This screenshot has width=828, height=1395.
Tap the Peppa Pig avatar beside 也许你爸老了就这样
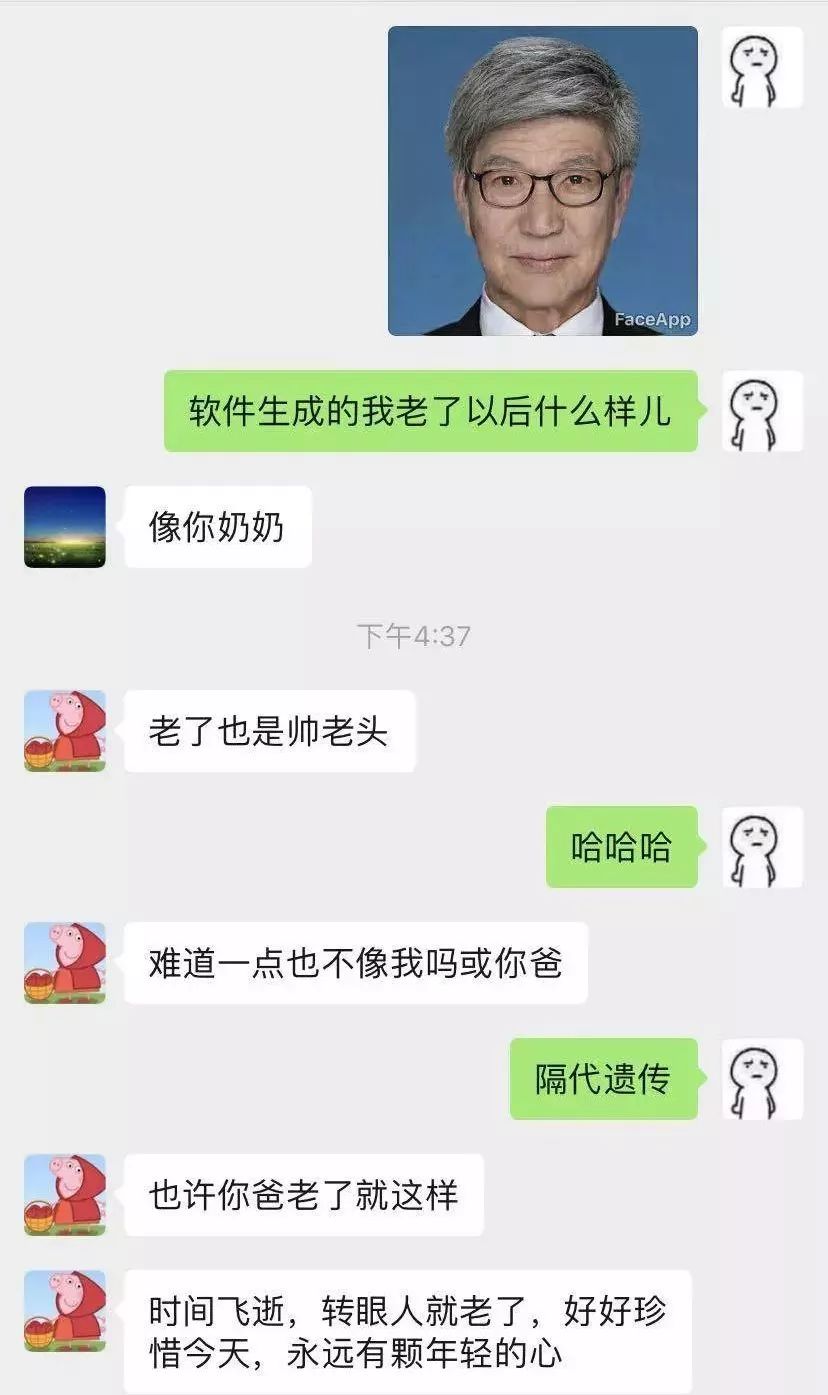click(65, 1195)
